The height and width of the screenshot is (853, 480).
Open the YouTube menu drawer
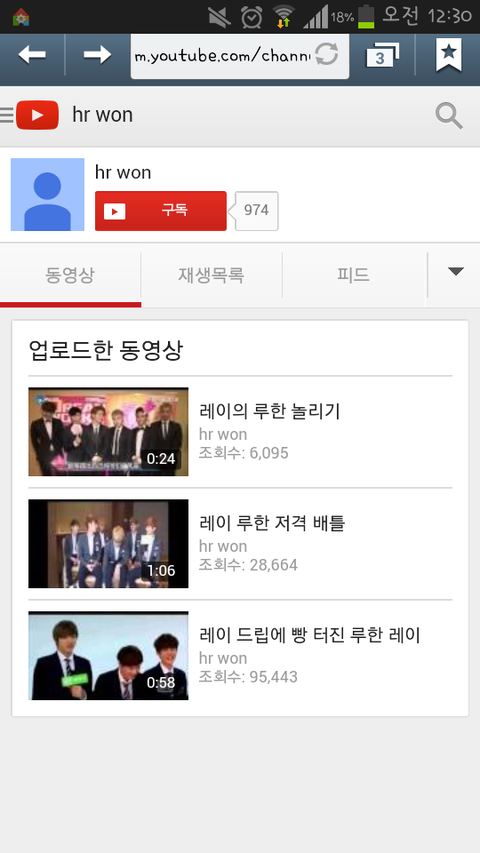(x=7, y=115)
